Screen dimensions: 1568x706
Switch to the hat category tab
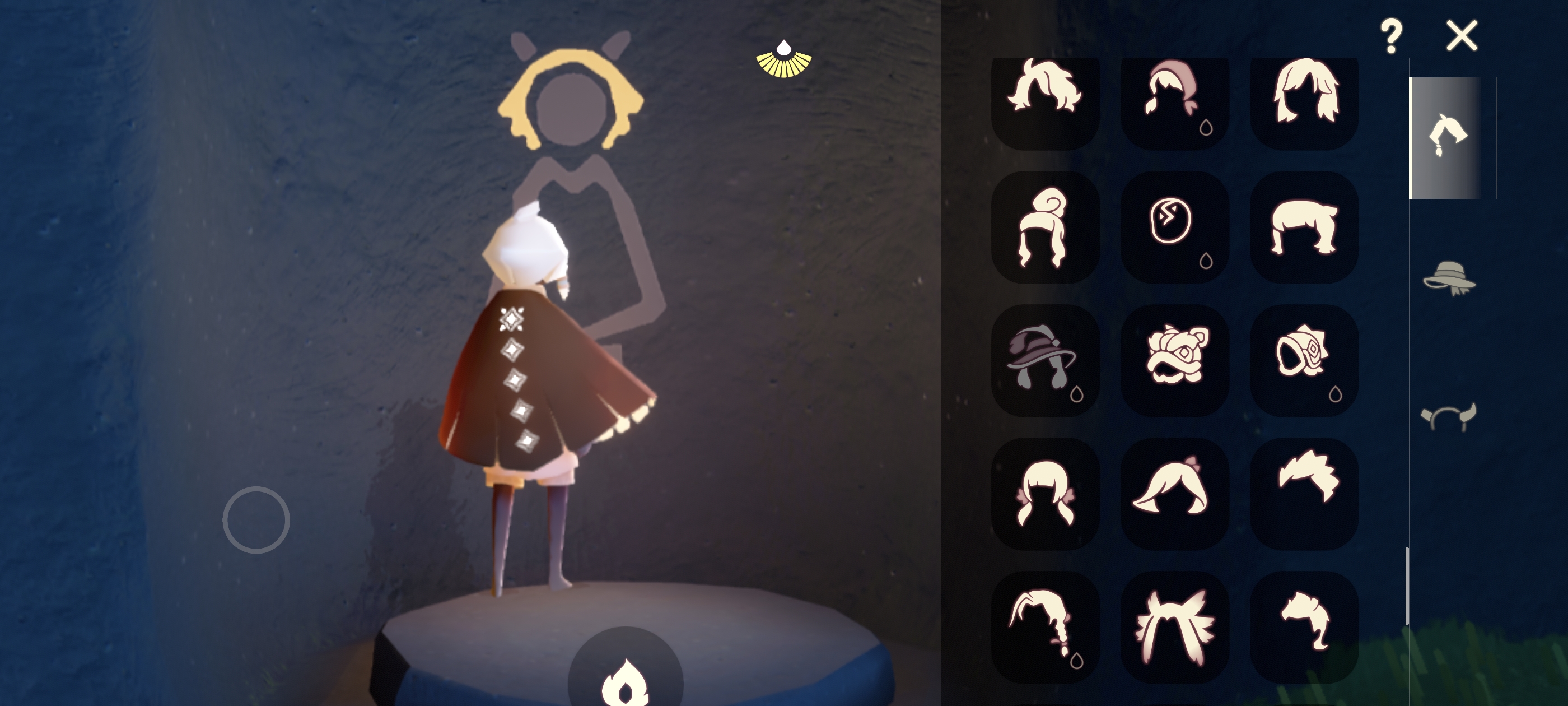[x=1449, y=278]
